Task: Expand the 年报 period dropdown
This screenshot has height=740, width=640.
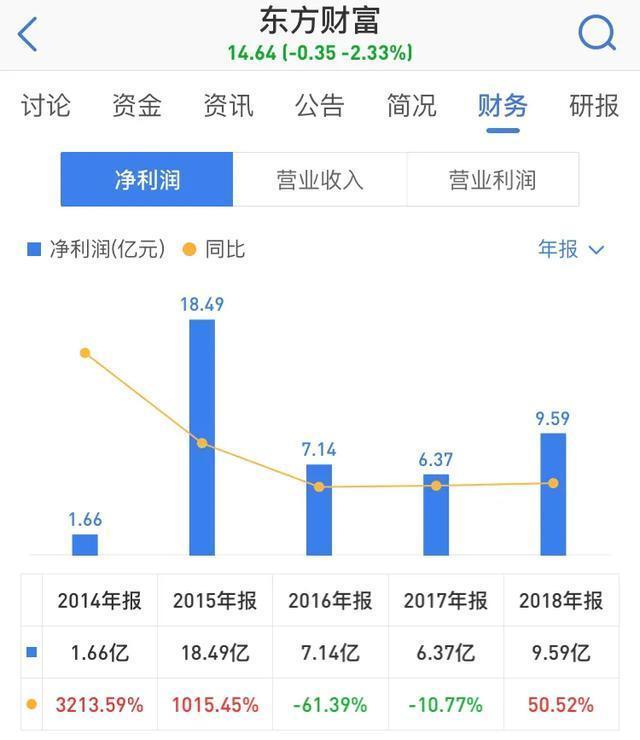Action: tap(571, 249)
